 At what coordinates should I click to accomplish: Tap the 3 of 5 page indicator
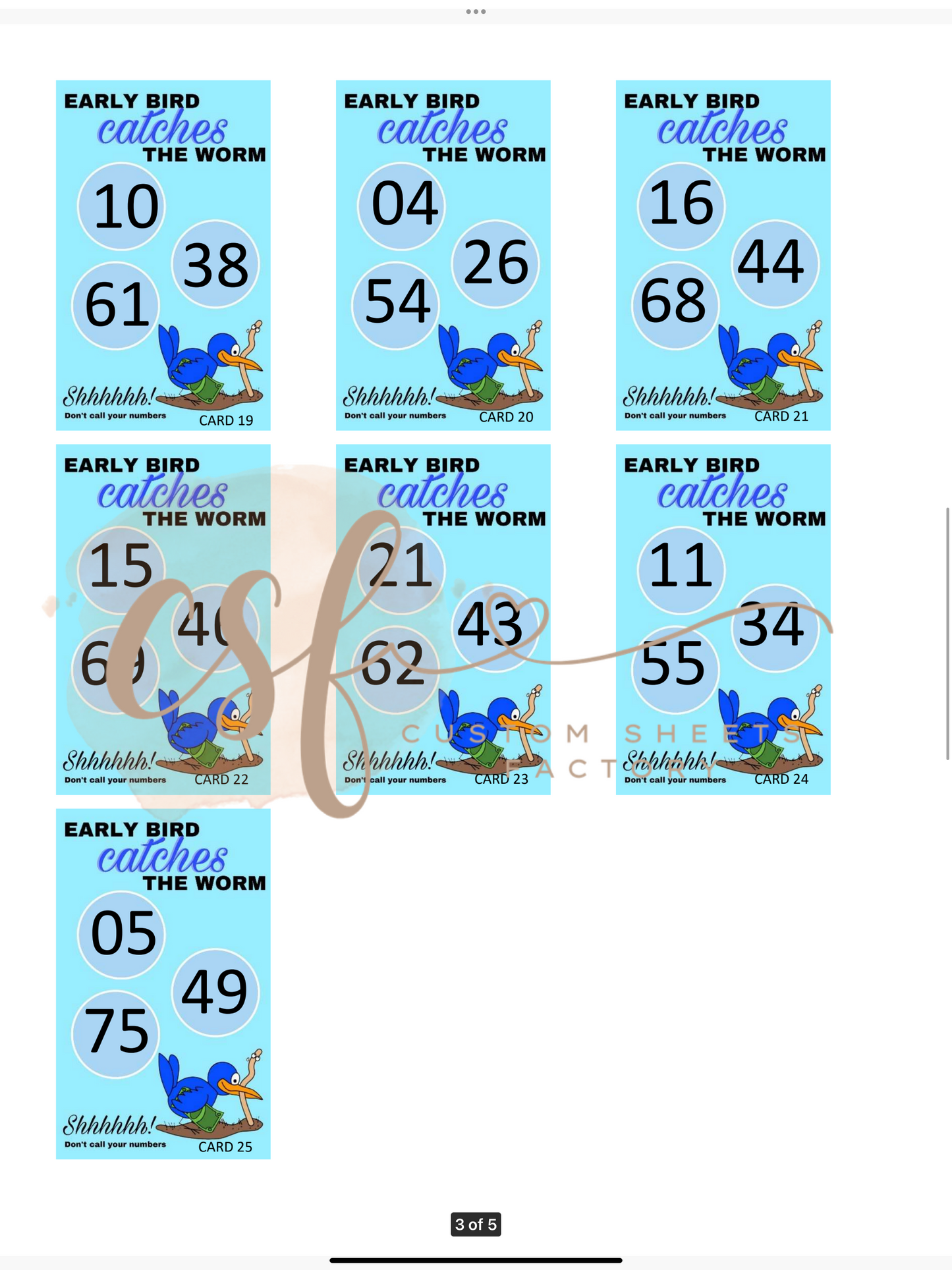[476, 1224]
